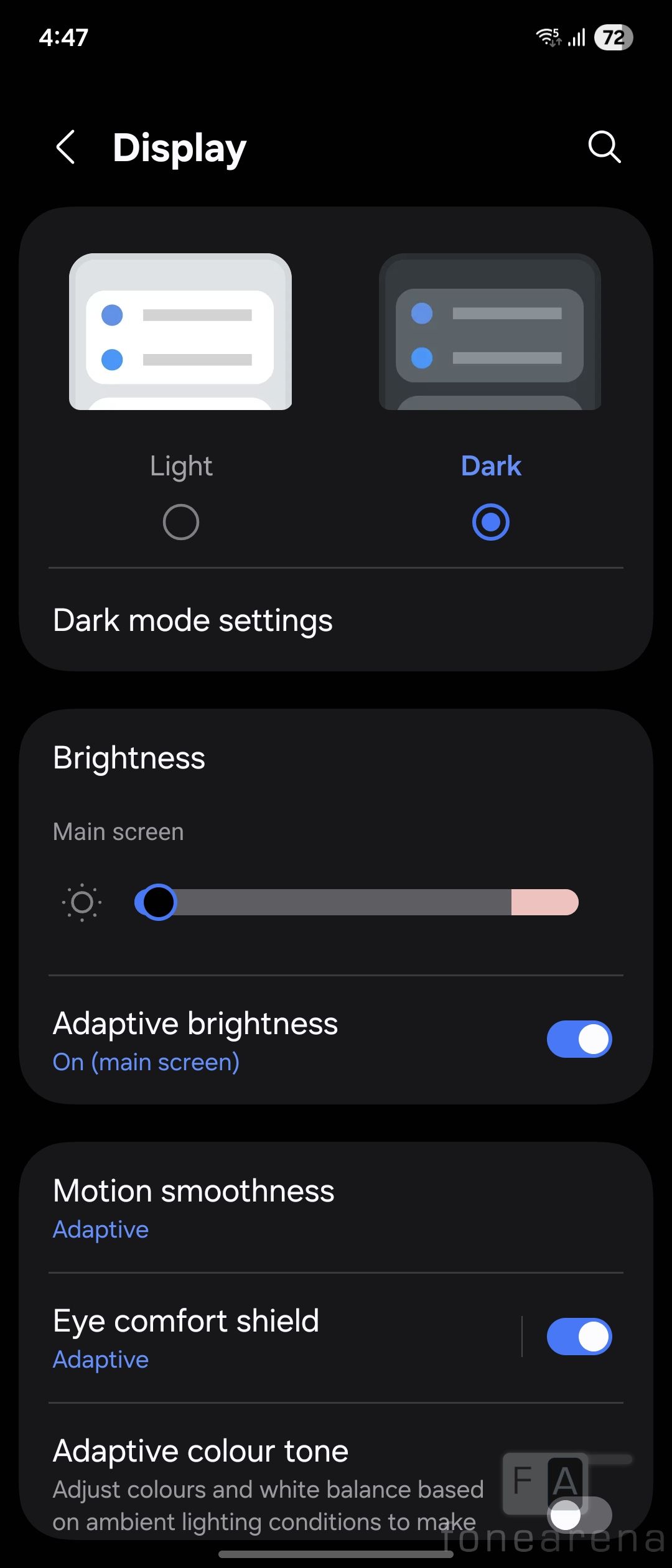Enable the Adaptive colour tone switch

(579, 1514)
